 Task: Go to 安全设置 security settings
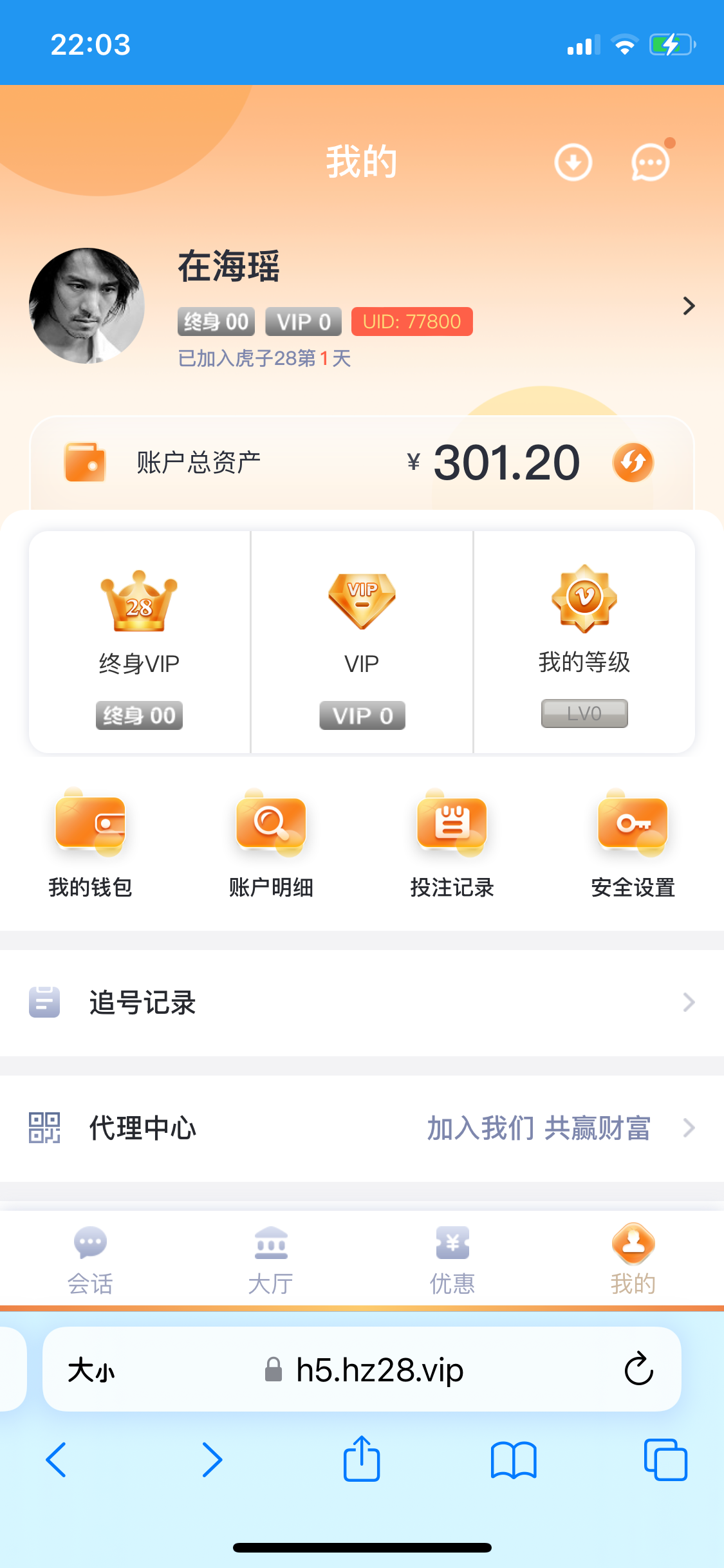[x=633, y=843]
